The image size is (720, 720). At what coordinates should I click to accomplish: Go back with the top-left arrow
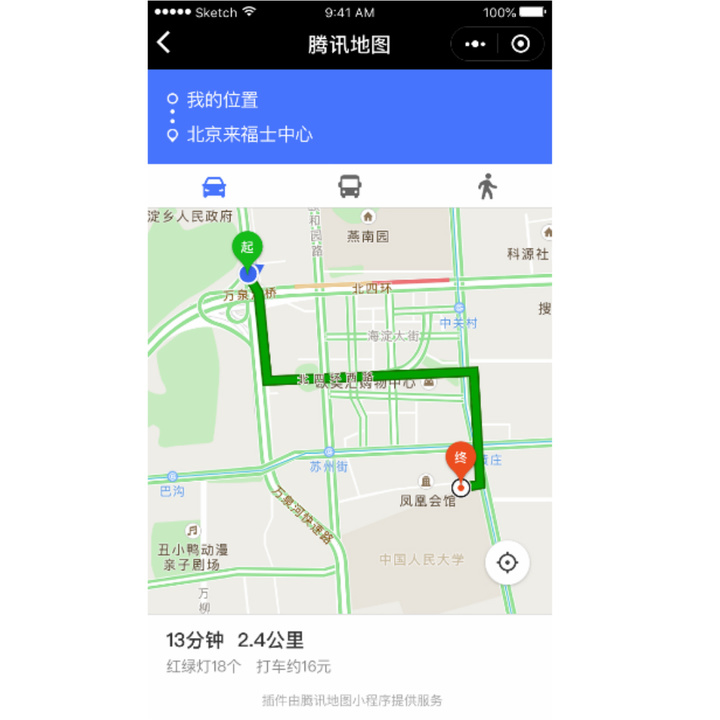(165, 43)
